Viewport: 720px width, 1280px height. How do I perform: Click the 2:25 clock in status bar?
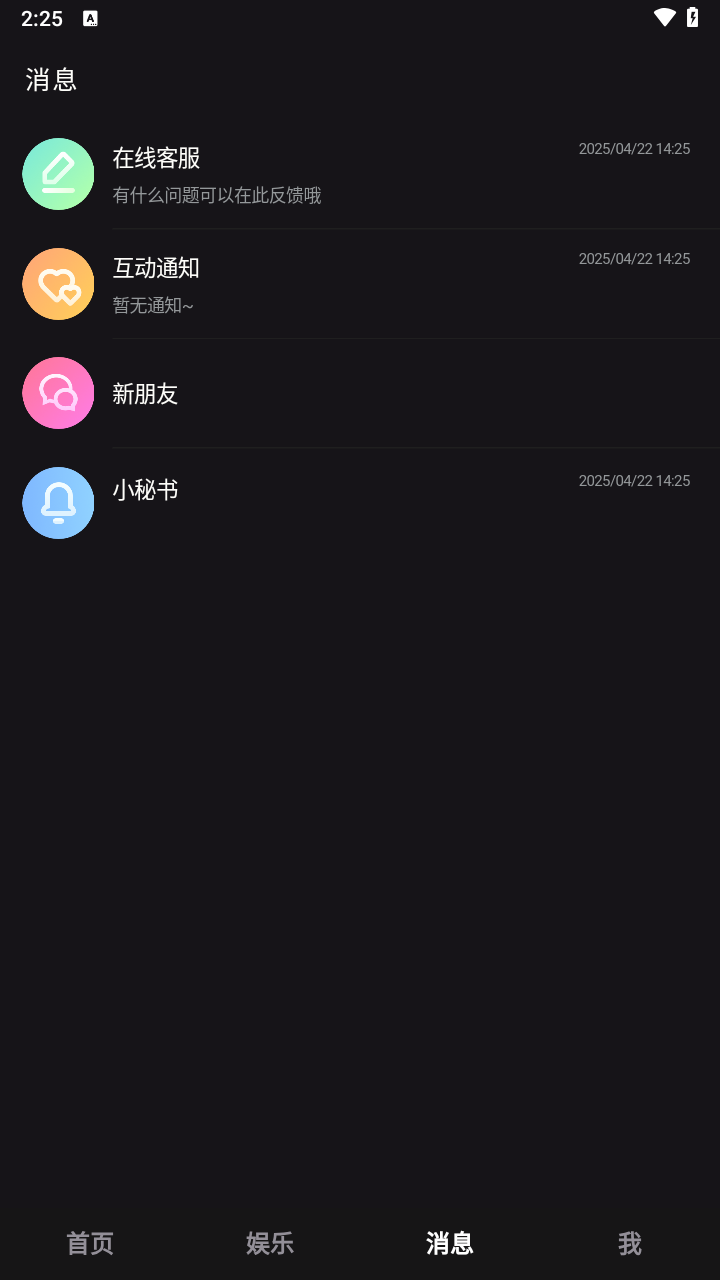pos(41,18)
